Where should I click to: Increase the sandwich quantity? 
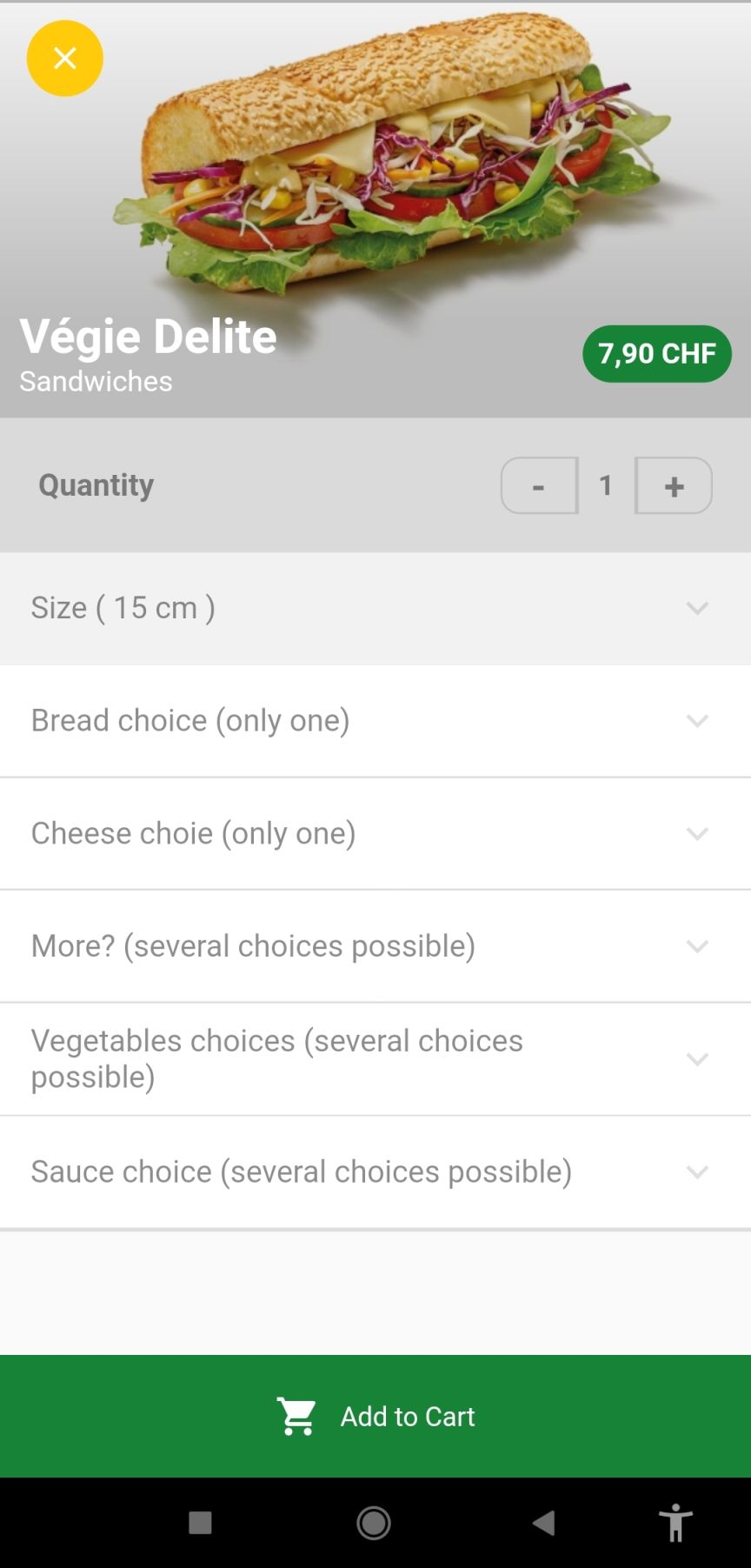674,485
